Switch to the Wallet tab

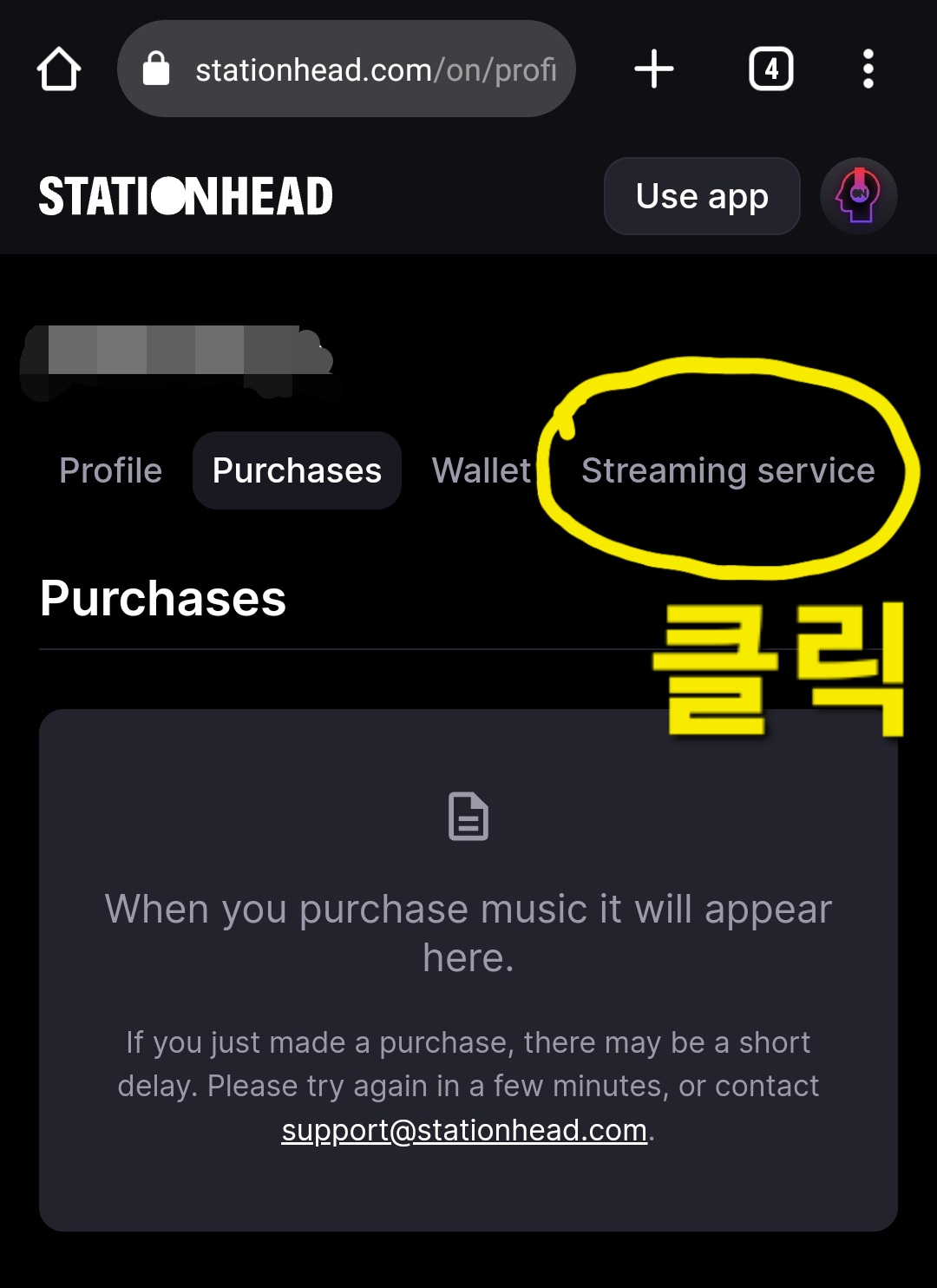(481, 470)
